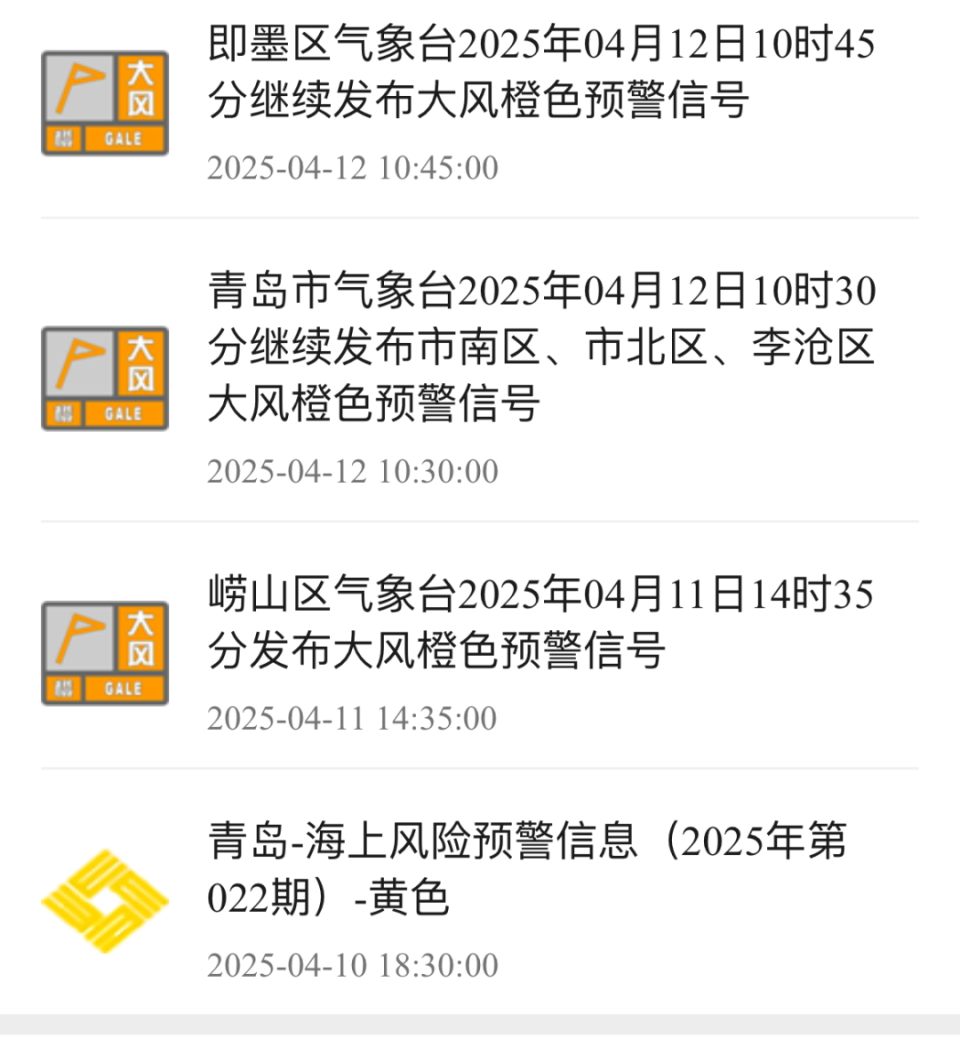Select the orange 大风 icon next to 青岛市气象台 alert
Screen dimensions: 960x1038
click(x=105, y=375)
